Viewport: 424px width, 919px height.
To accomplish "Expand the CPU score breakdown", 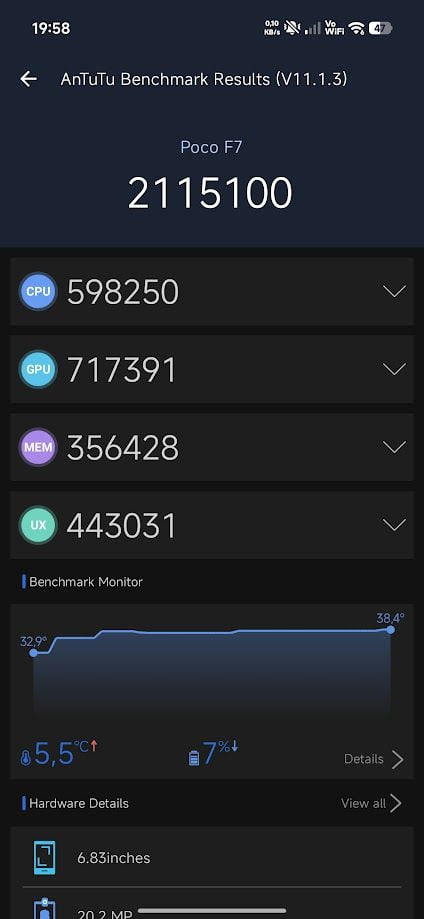I will click(394, 291).
